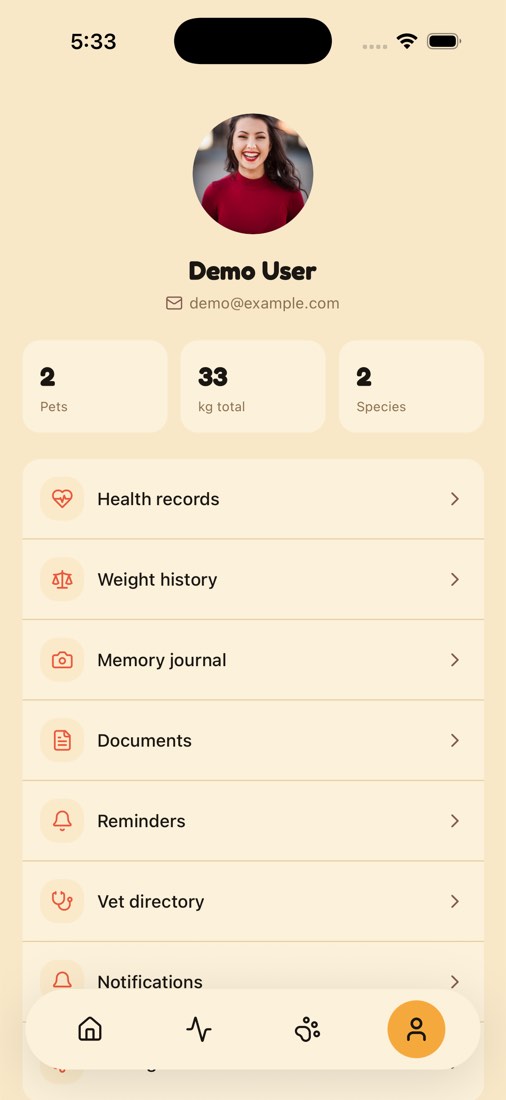506x1100 pixels.
Task: Open Health records
Action: coord(253,499)
